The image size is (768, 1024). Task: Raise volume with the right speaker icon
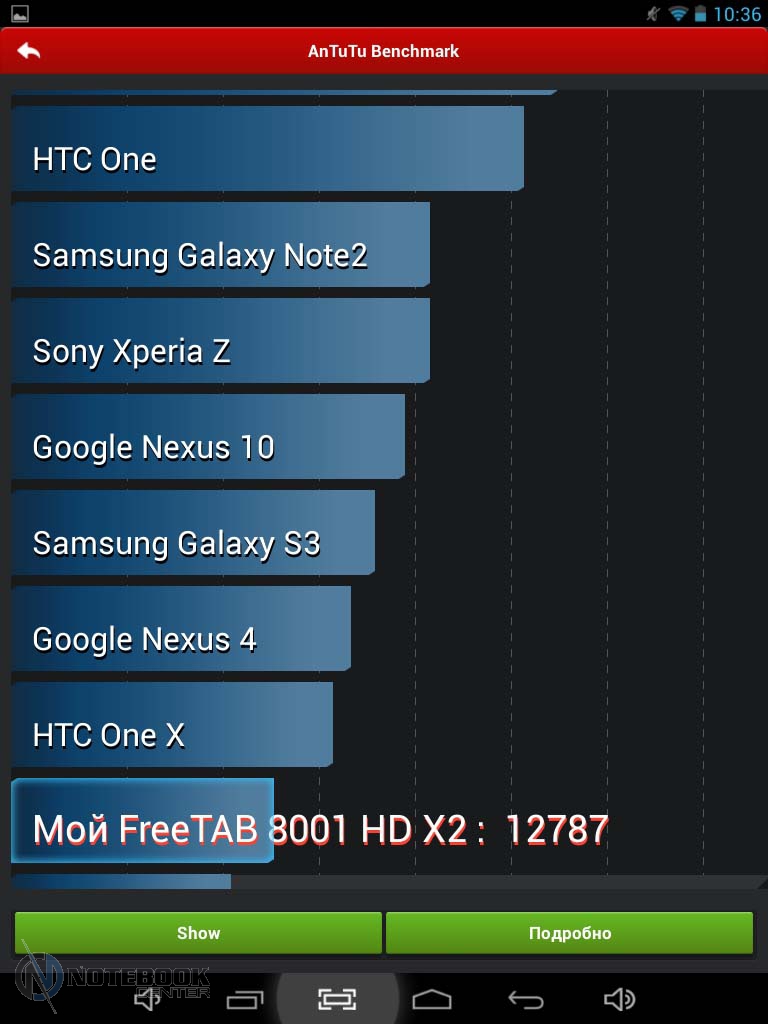pos(620,998)
